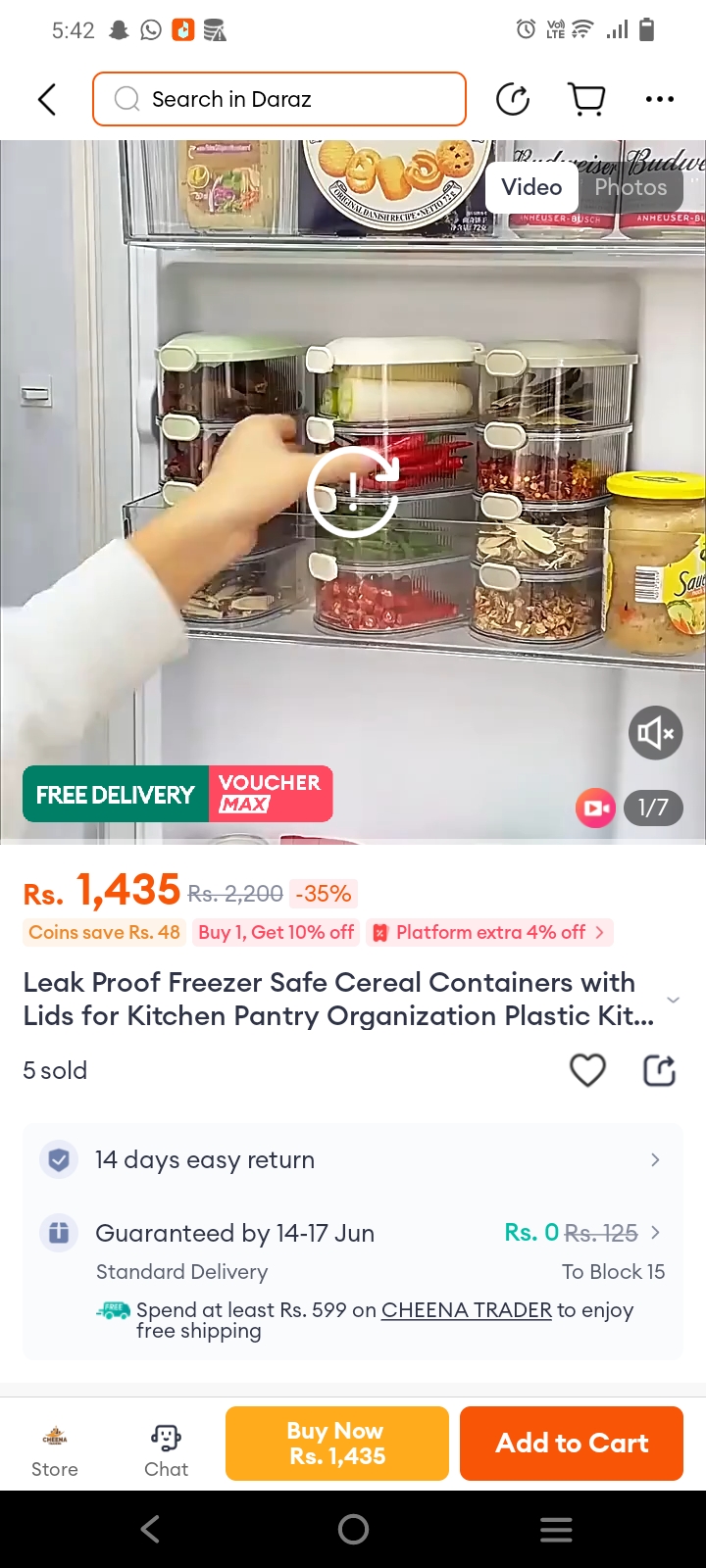Tap the circular share arrow in the top bar
Image resolution: width=706 pixels, height=1568 pixels.
tap(513, 99)
